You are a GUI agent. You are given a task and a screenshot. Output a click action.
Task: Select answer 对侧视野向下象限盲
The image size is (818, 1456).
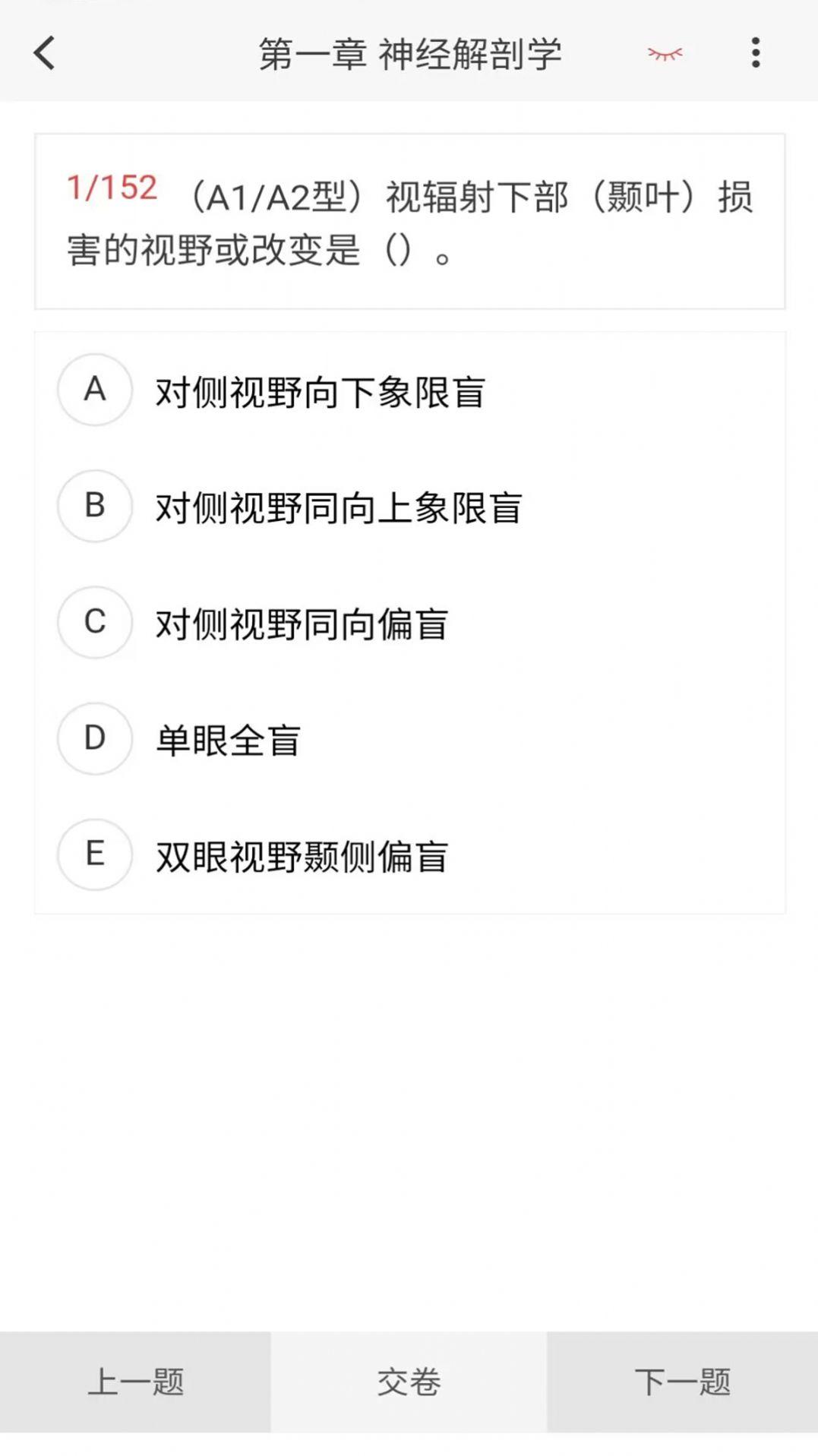(319, 390)
